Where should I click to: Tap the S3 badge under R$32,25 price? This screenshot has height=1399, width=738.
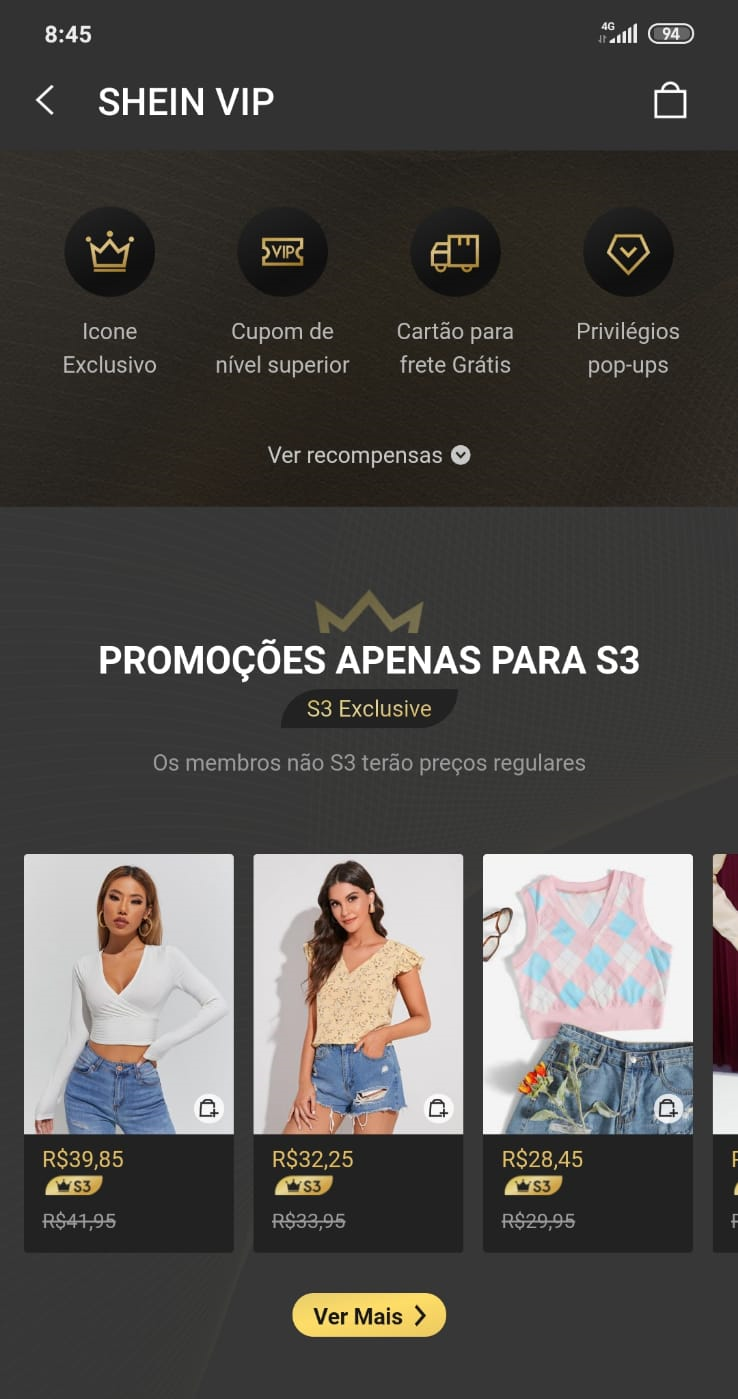click(303, 1186)
